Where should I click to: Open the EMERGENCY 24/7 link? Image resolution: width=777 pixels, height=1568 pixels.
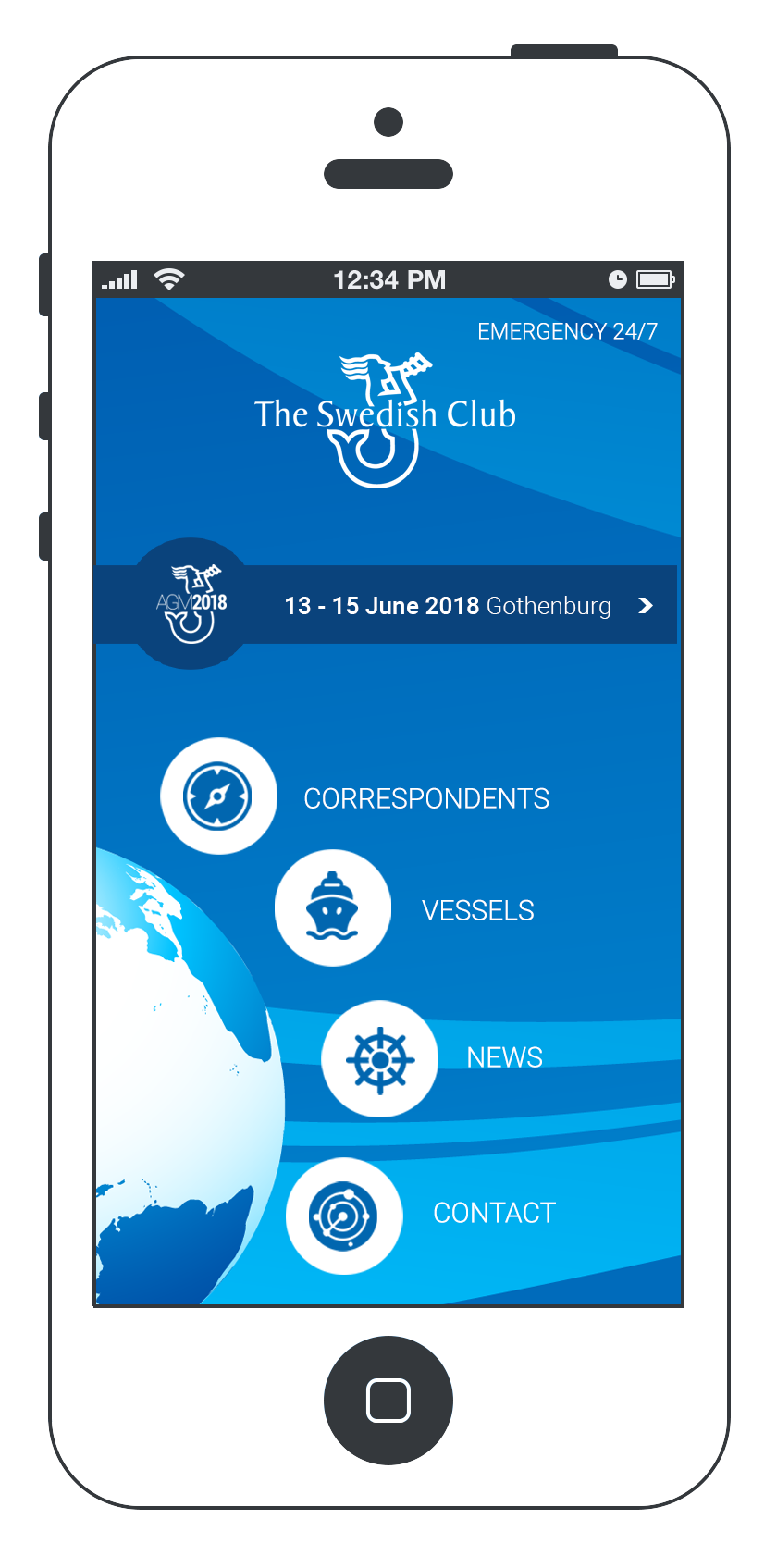coord(567,331)
